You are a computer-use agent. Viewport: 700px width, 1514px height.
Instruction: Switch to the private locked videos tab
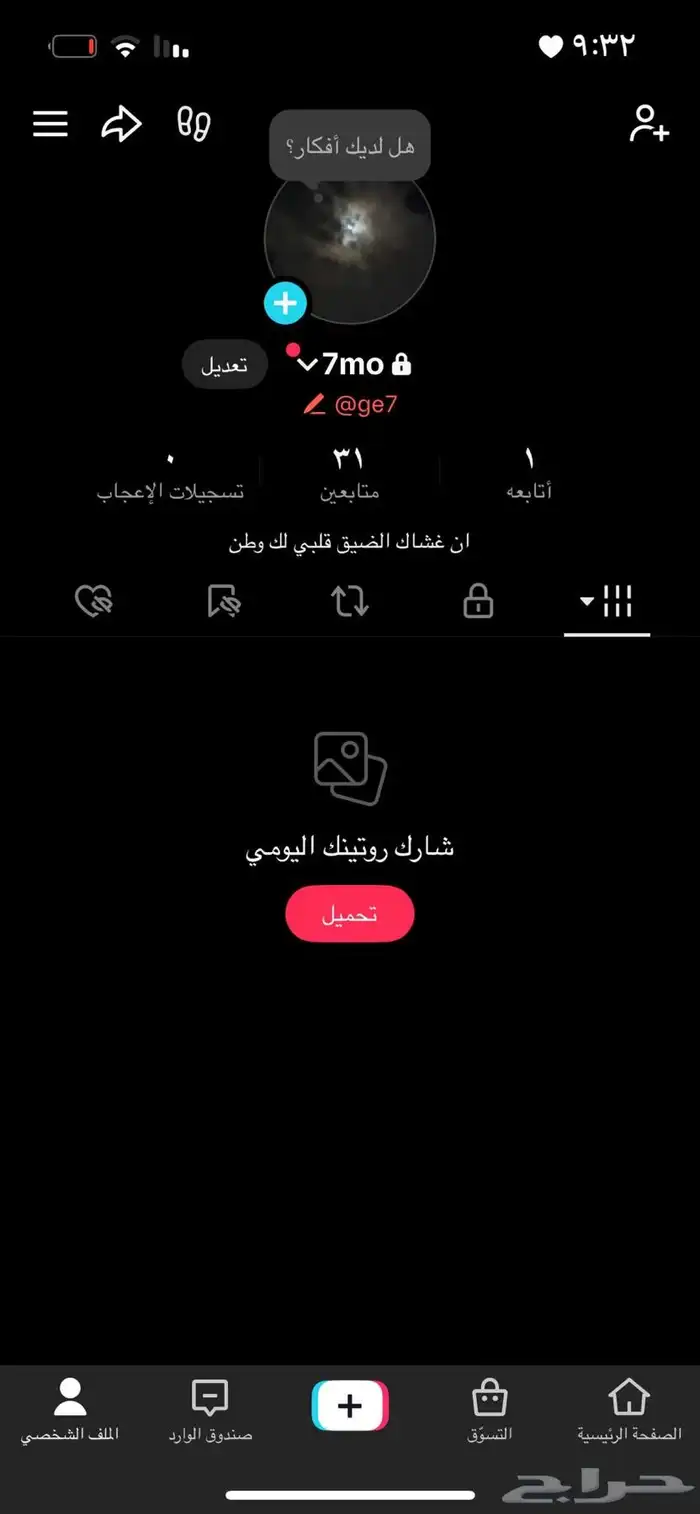pyautogui.click(x=478, y=602)
